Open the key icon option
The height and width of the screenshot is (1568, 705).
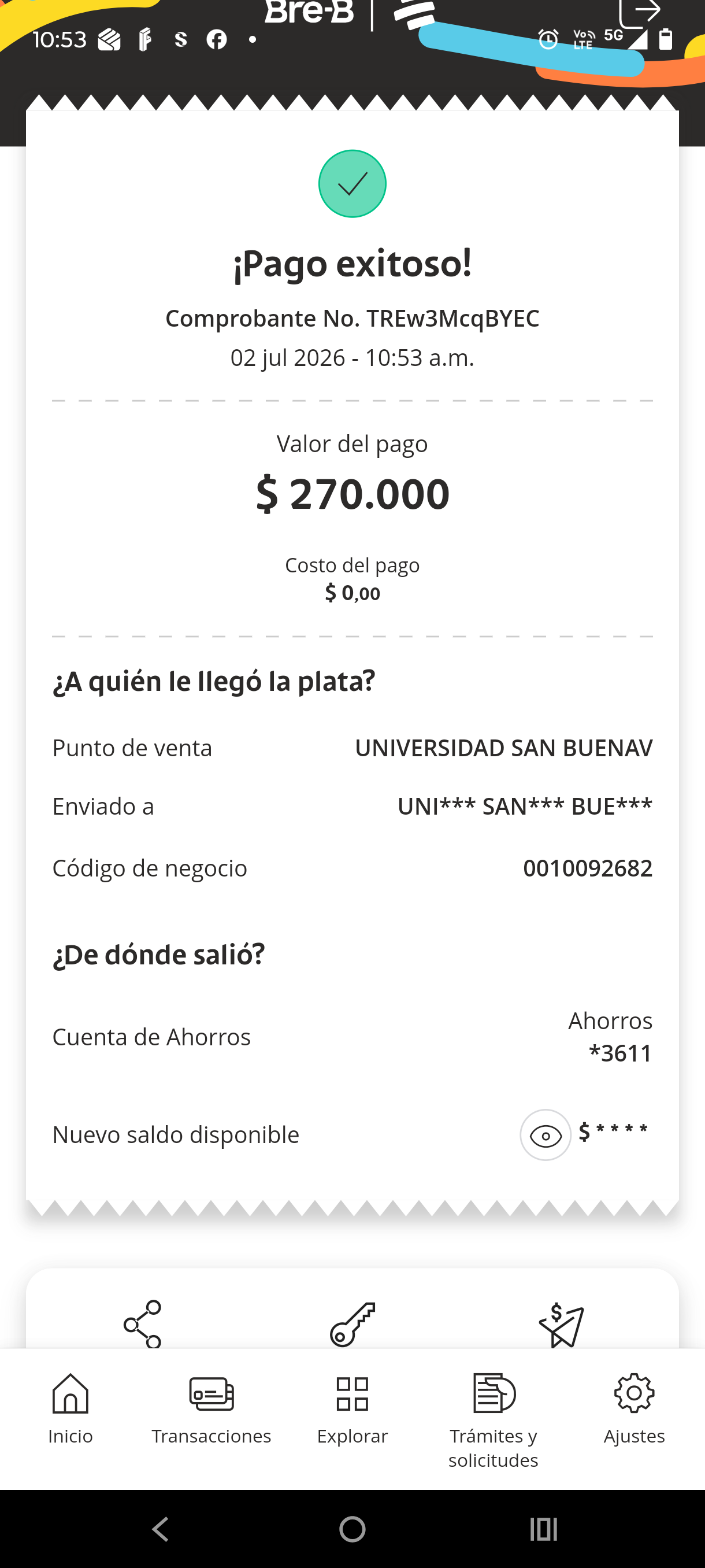(352, 1325)
